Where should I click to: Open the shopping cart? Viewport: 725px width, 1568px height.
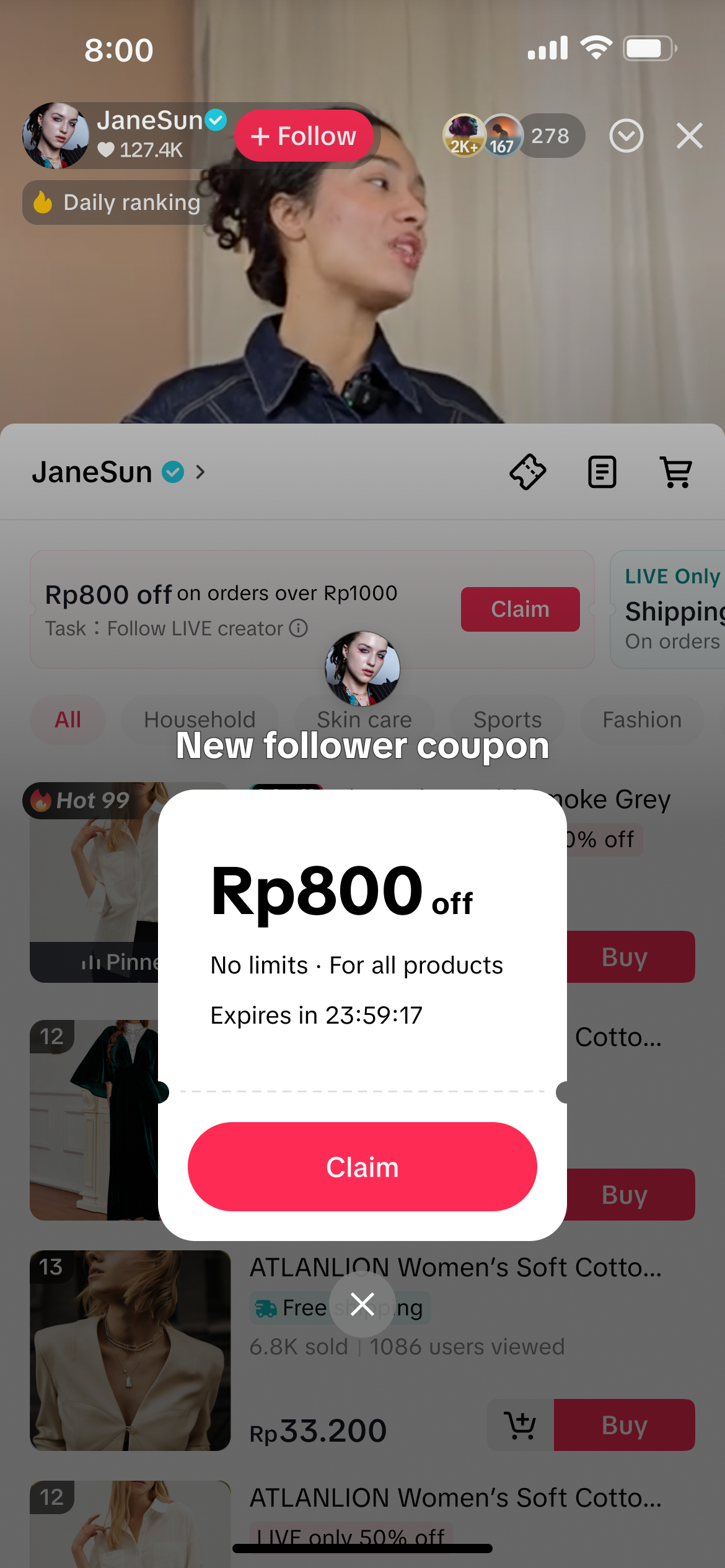tap(675, 473)
